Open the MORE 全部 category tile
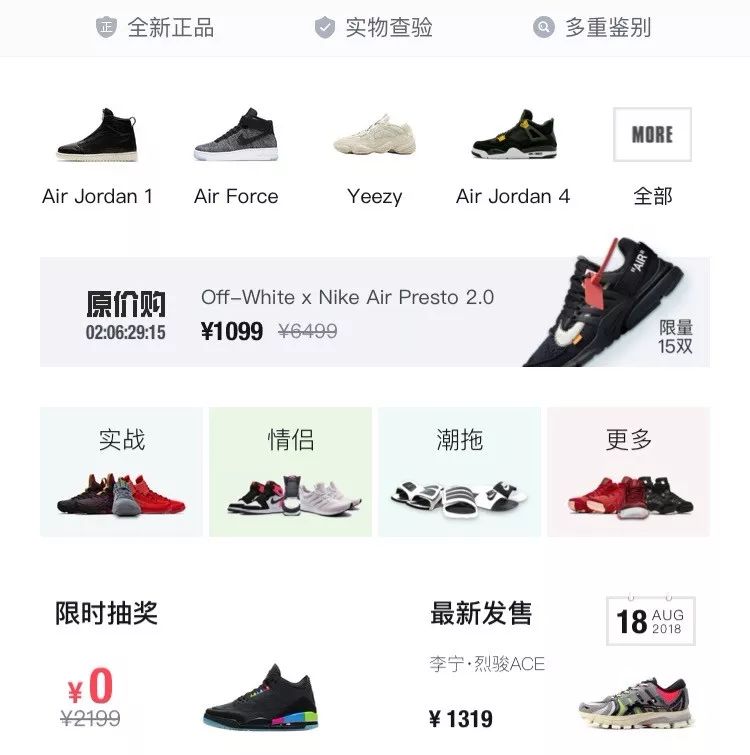Screen dimensions: 750x755 tap(651, 135)
